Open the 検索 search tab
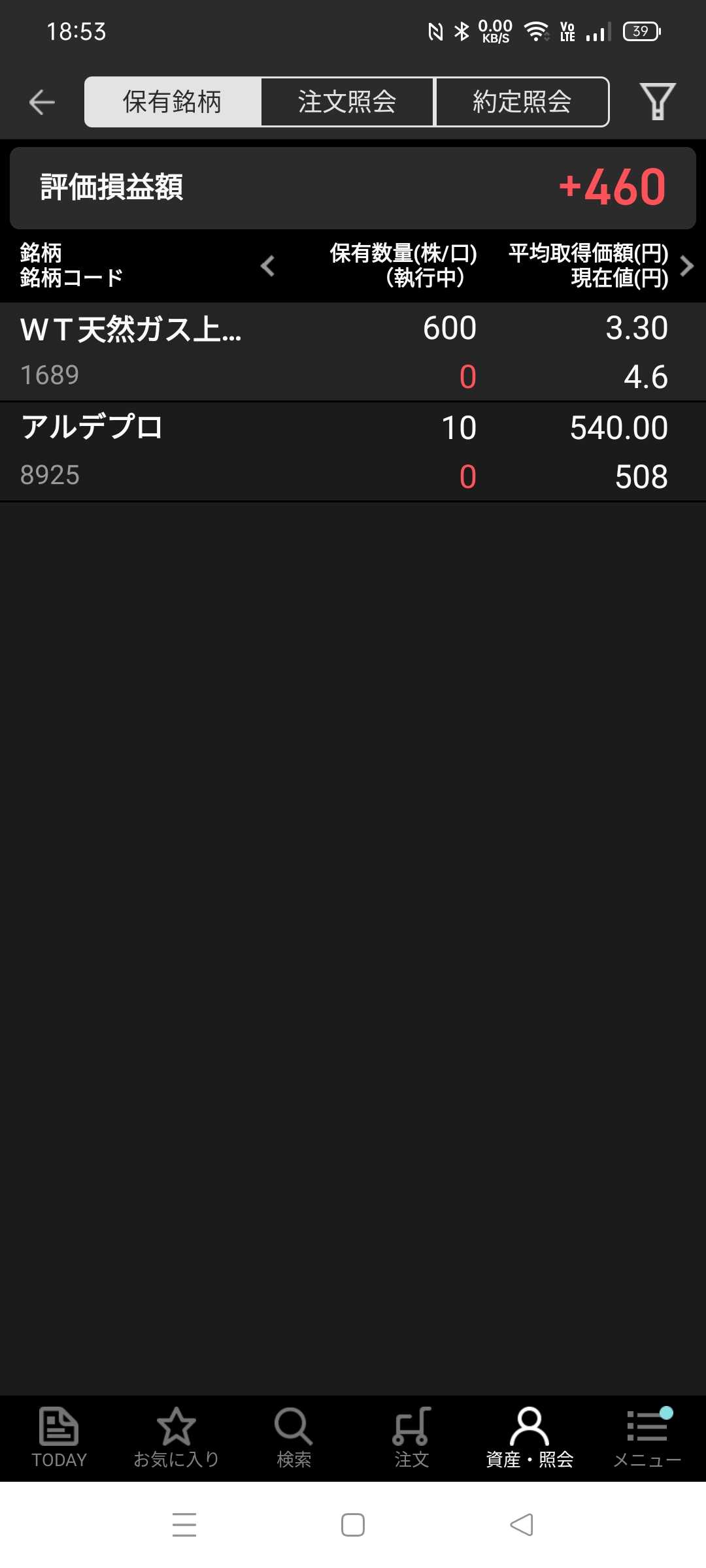 click(x=294, y=1437)
